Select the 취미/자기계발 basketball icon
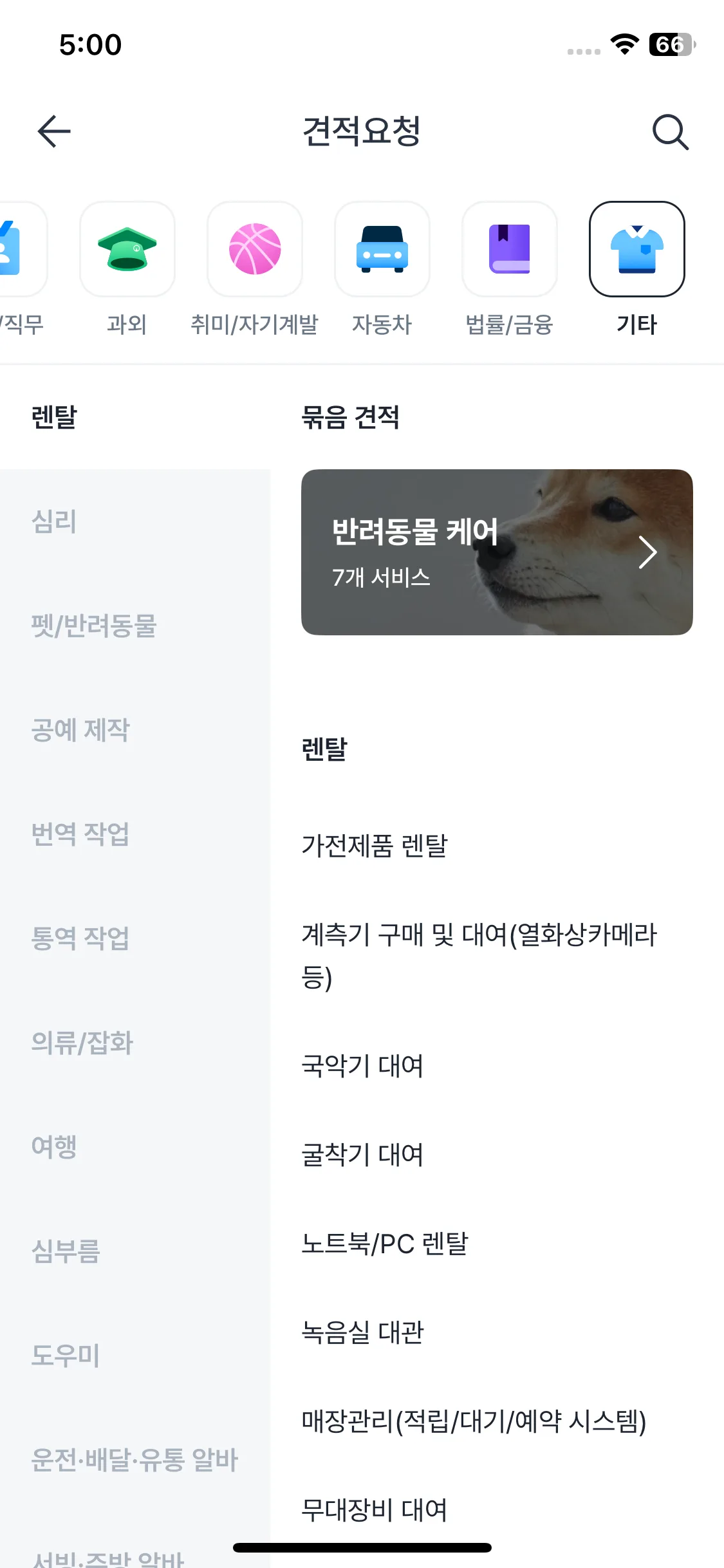This screenshot has width=724, height=1568. (x=254, y=250)
